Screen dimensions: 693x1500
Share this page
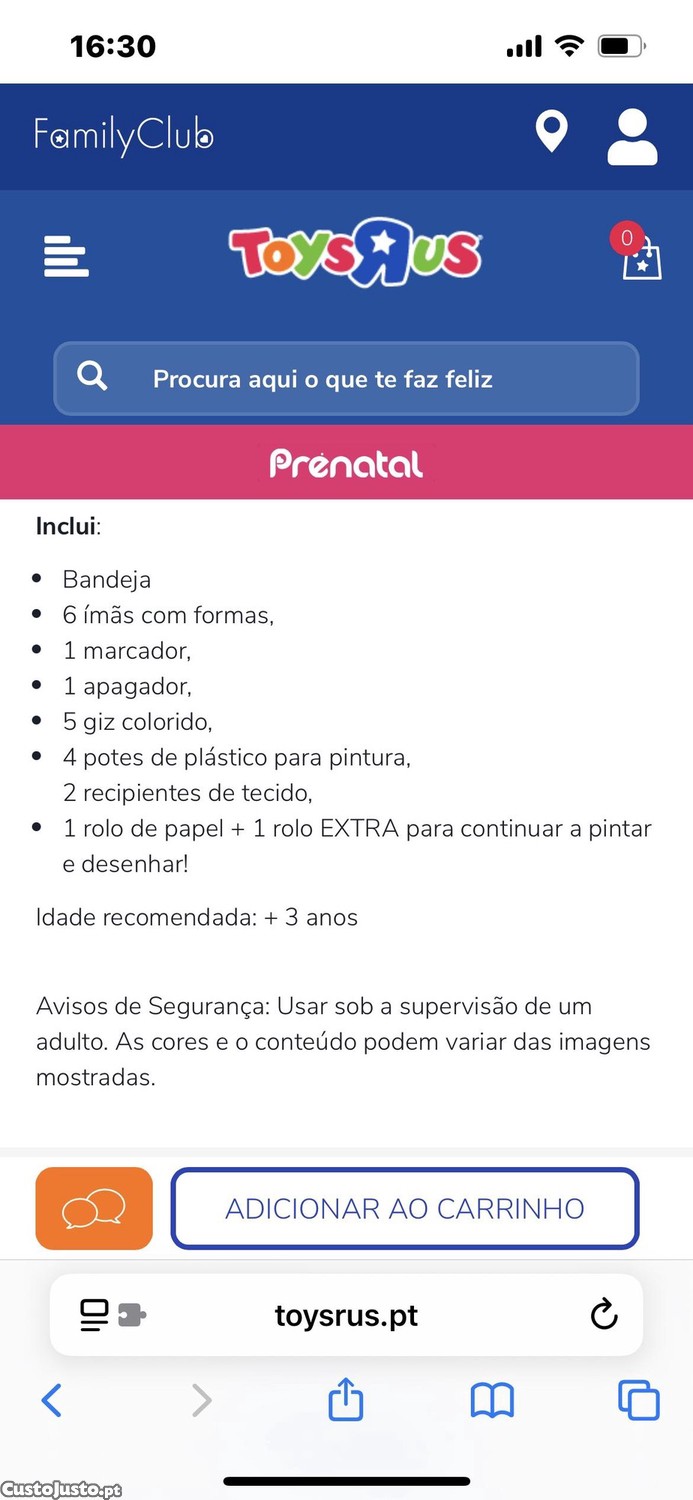346,1399
